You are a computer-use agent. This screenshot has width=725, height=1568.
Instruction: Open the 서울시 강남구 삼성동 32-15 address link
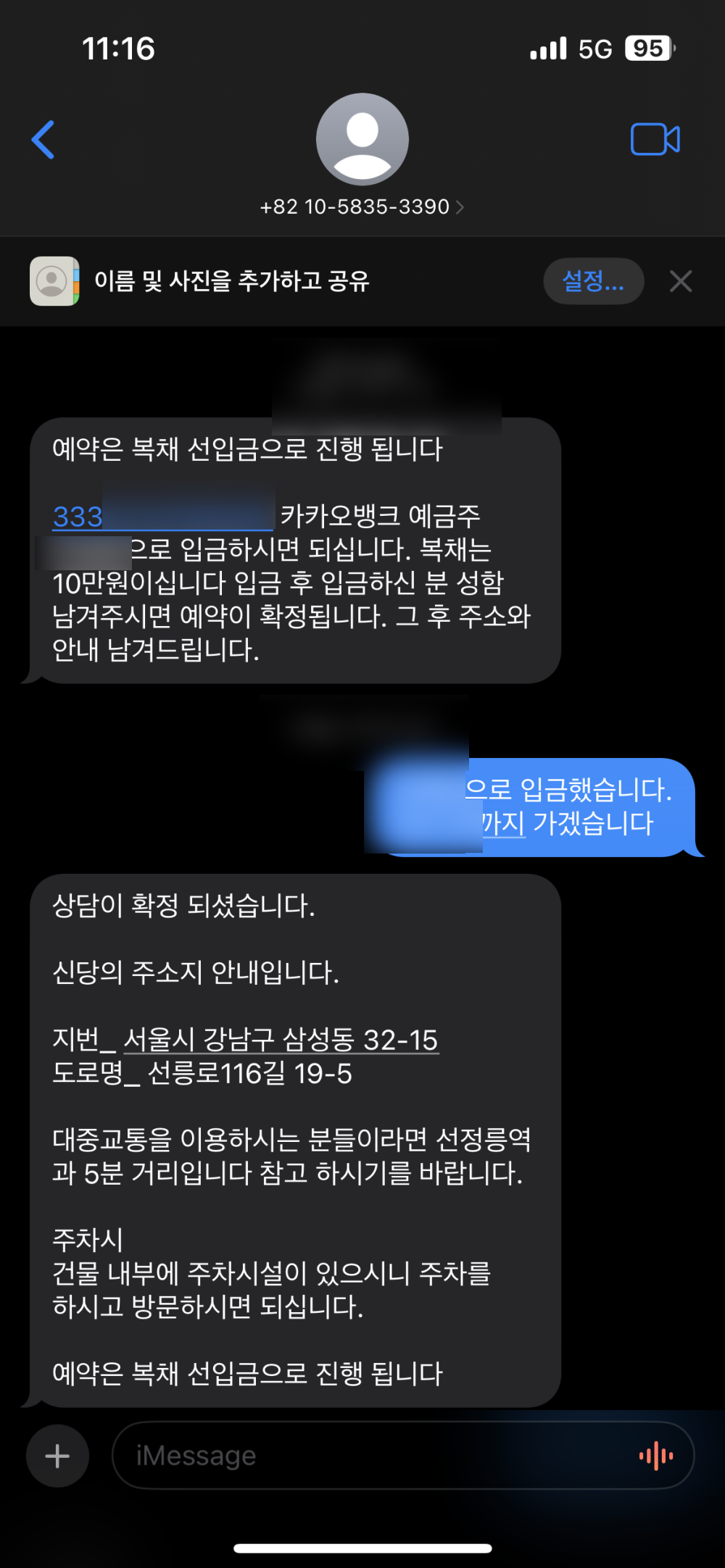[x=281, y=1040]
